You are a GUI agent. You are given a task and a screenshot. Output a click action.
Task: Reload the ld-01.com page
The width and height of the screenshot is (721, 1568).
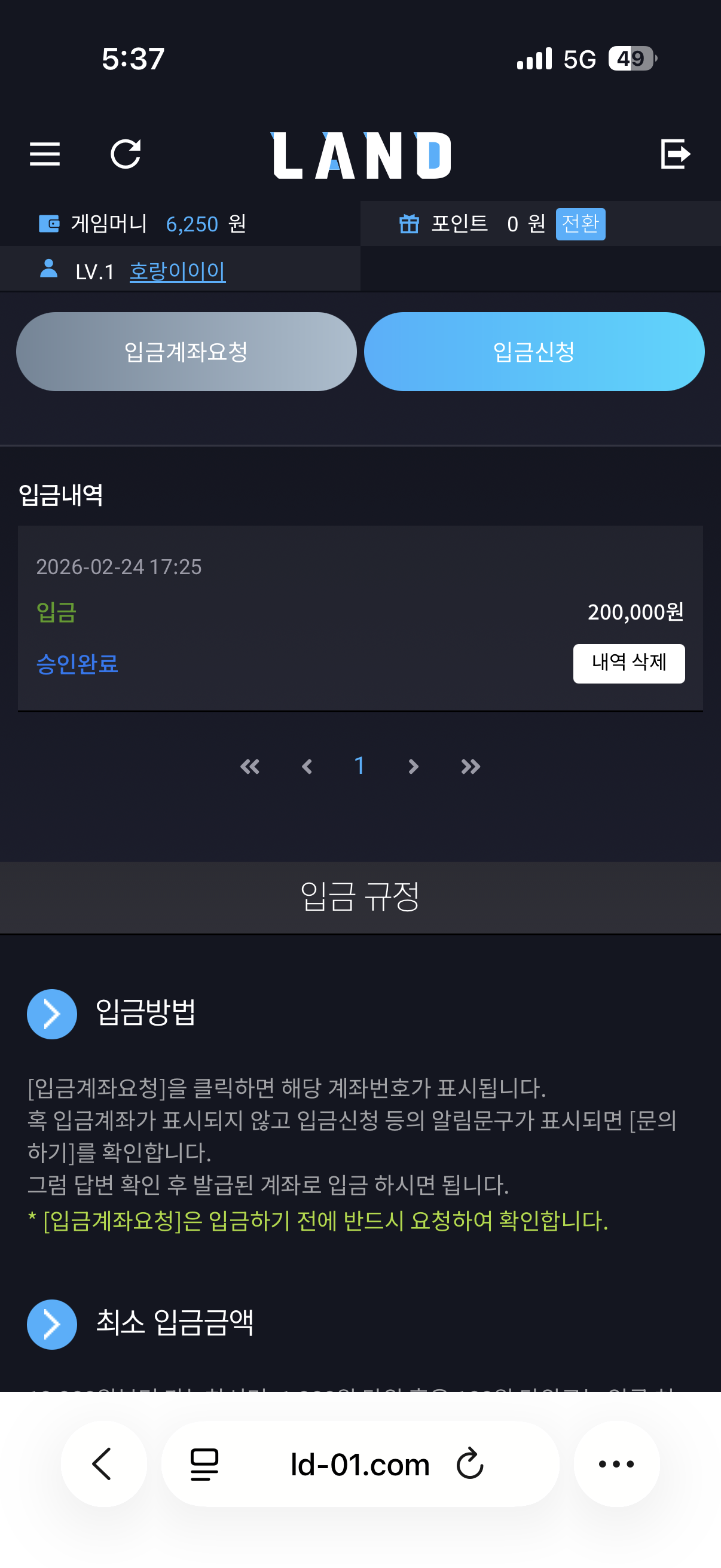(x=470, y=1464)
